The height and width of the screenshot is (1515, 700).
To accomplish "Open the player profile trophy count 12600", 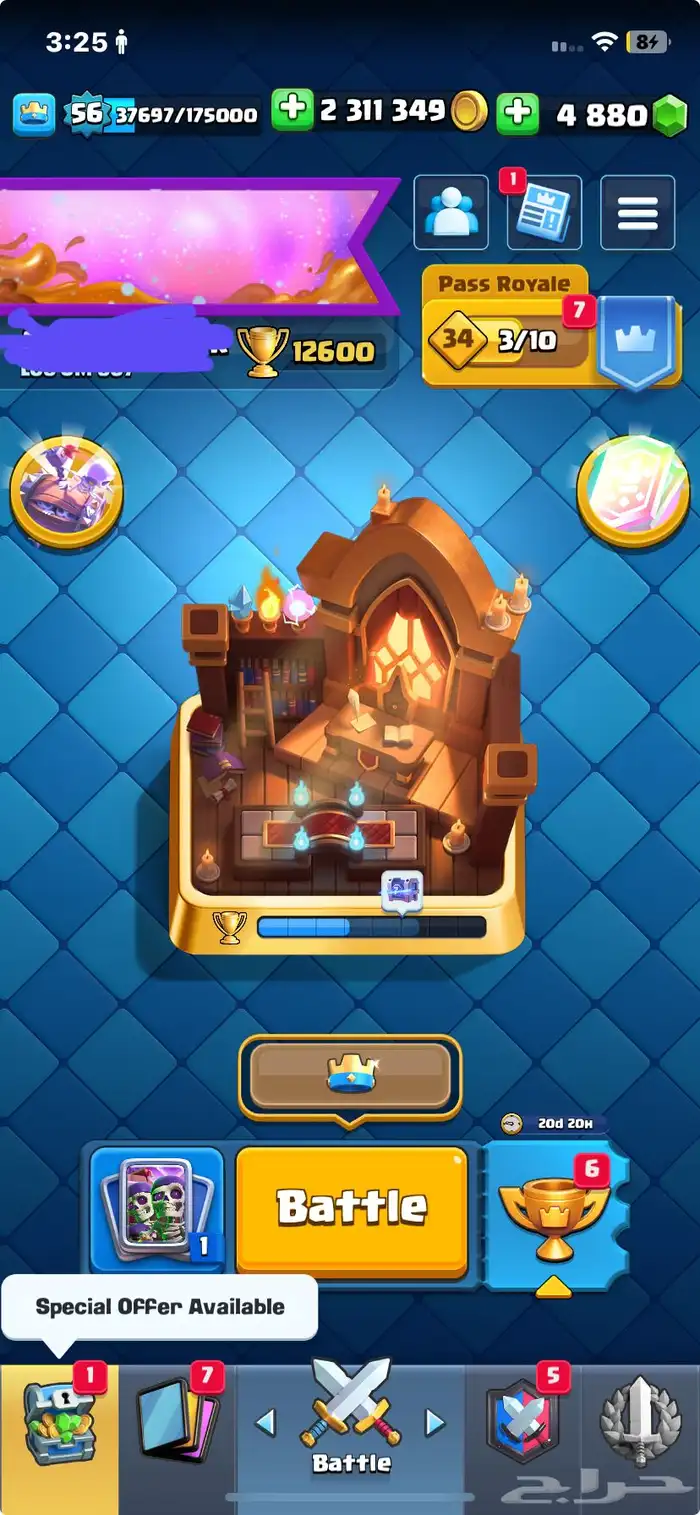I will pos(308,351).
